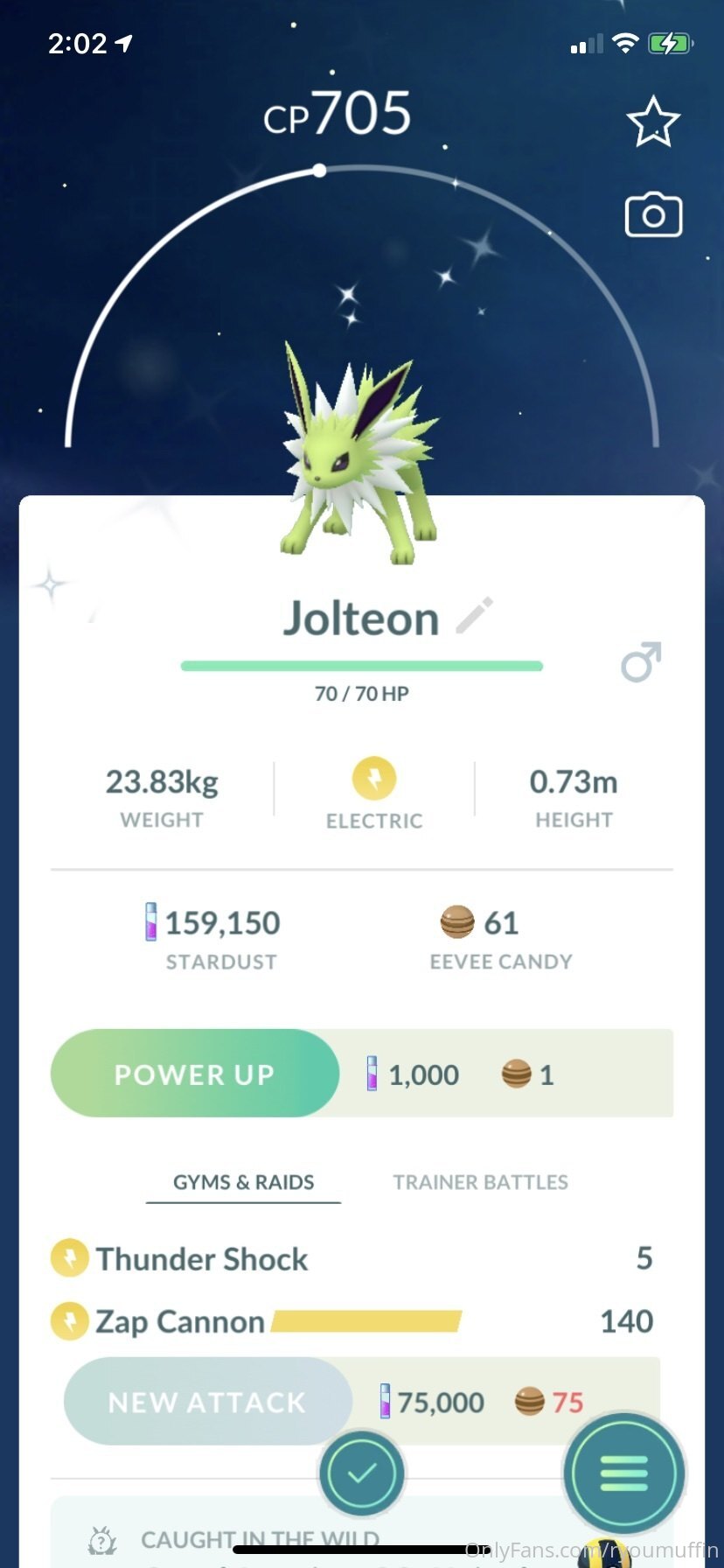Screen dimensions: 724x1568
Task: Edit Jolteon's nickname with pencil icon
Action: click(x=475, y=616)
